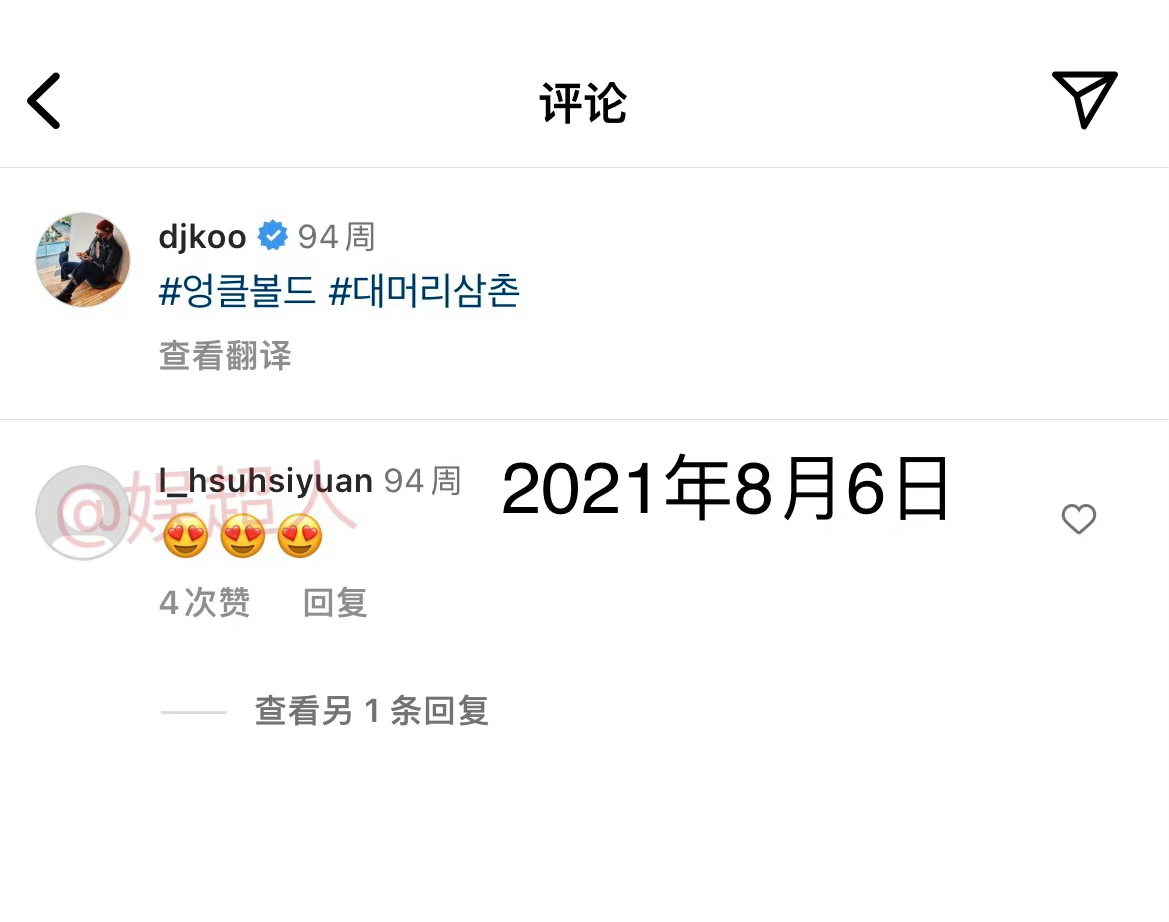Share the post via the paper plane icon
Image resolution: width=1169 pixels, height=922 pixels.
coord(1084,99)
